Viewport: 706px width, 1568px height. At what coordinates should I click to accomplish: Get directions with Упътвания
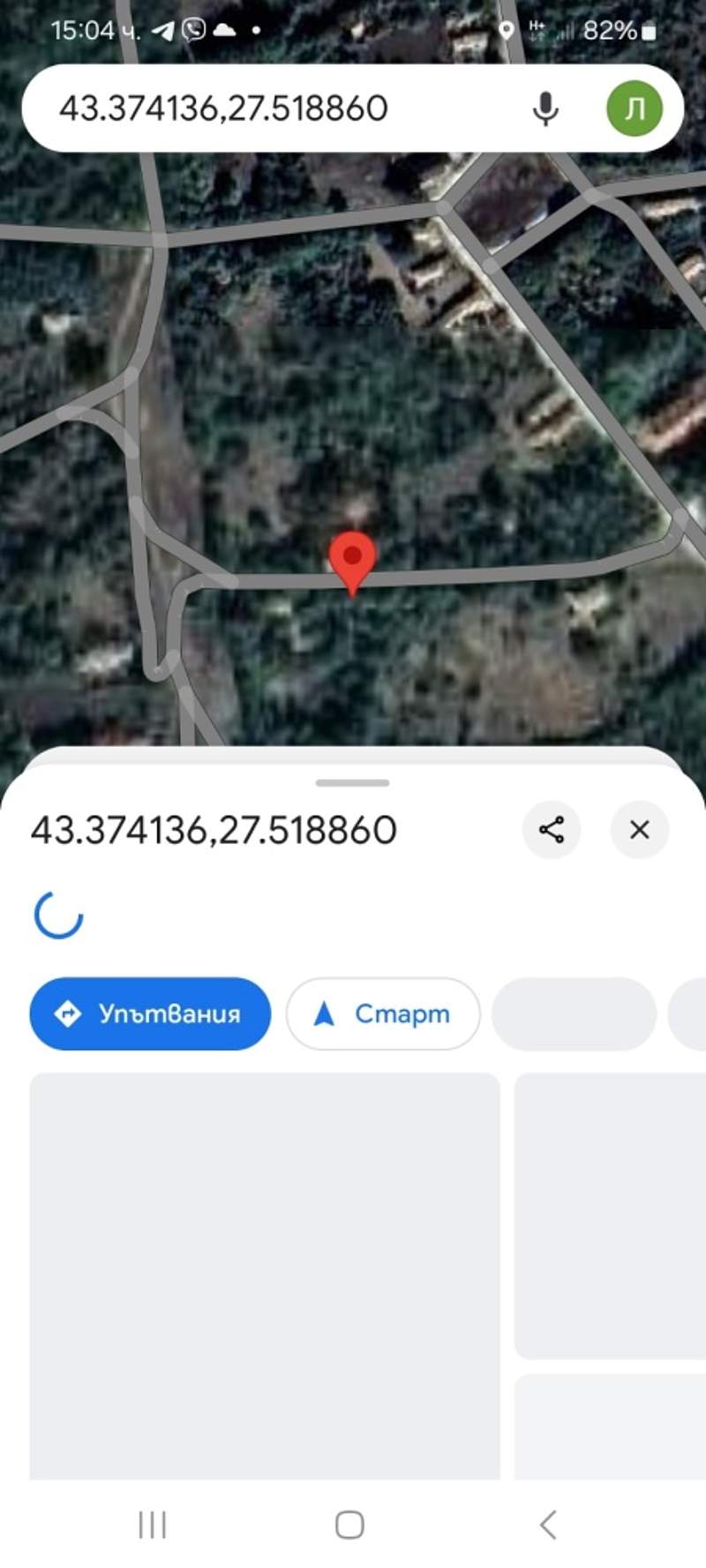(x=151, y=1014)
